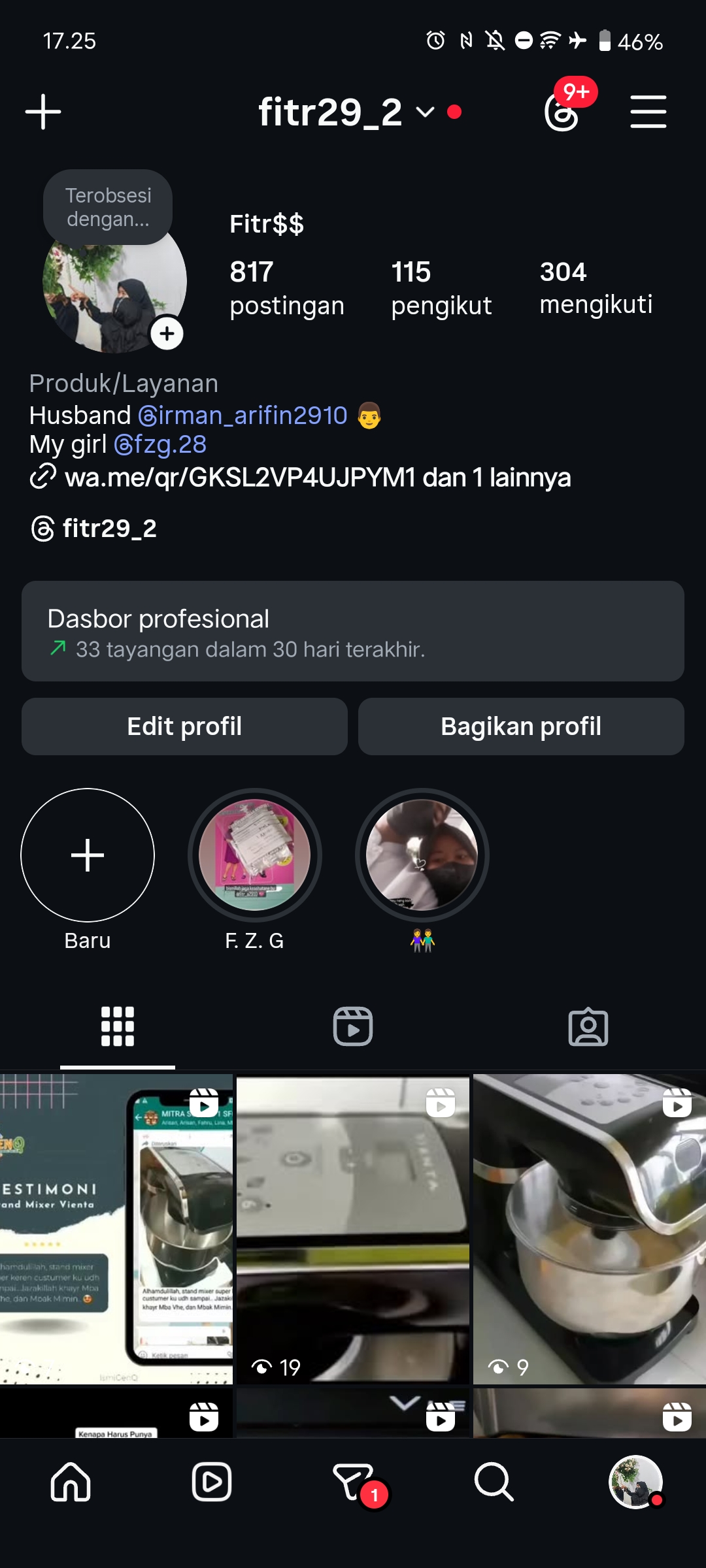This screenshot has width=706, height=1568.
Task: Tap Edit profil button
Action: click(184, 727)
